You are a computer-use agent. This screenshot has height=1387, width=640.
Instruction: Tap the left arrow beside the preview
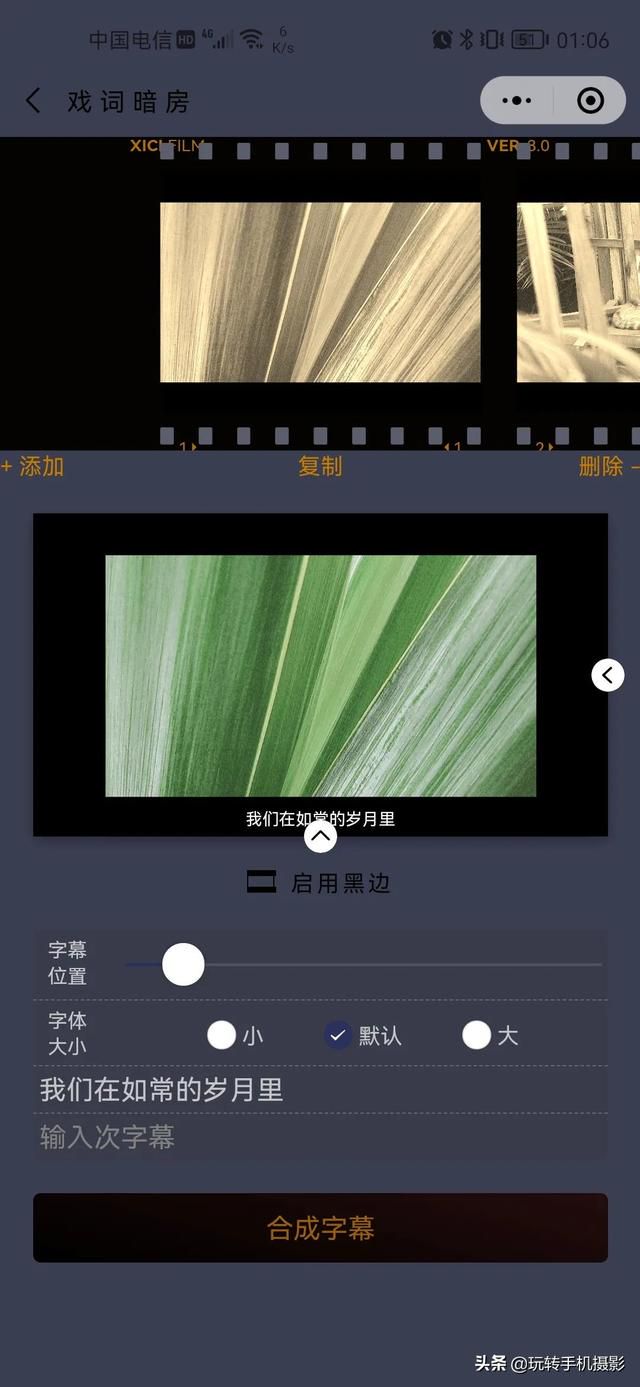pos(607,675)
